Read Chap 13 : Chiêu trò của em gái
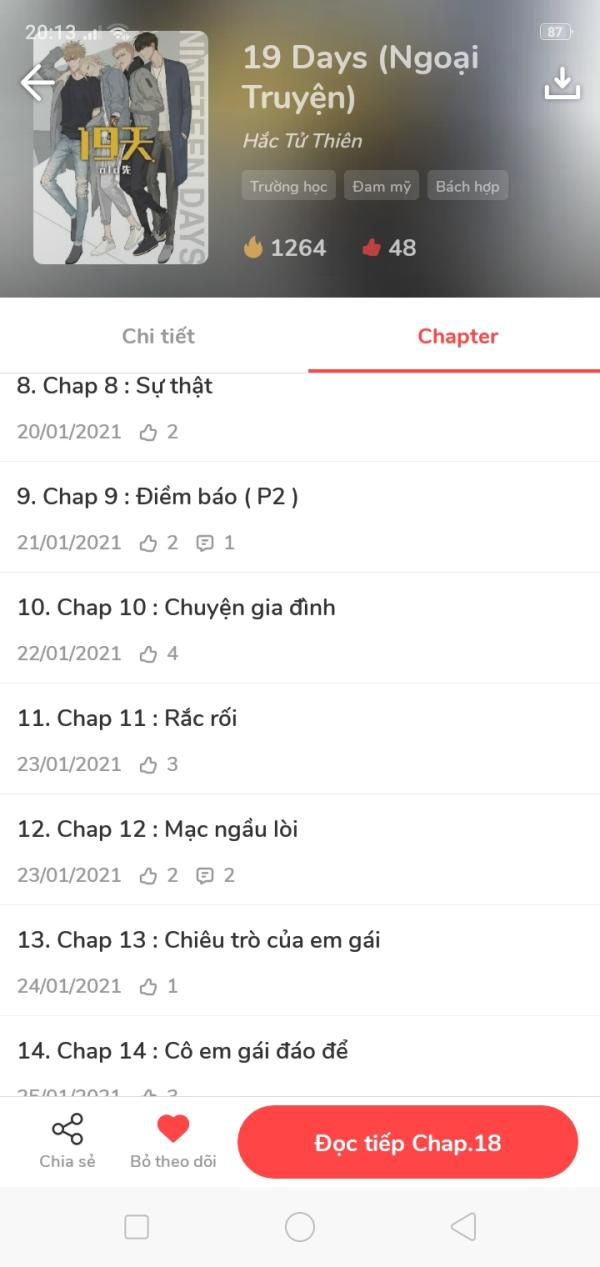The width and height of the screenshot is (600, 1267). click(300, 961)
